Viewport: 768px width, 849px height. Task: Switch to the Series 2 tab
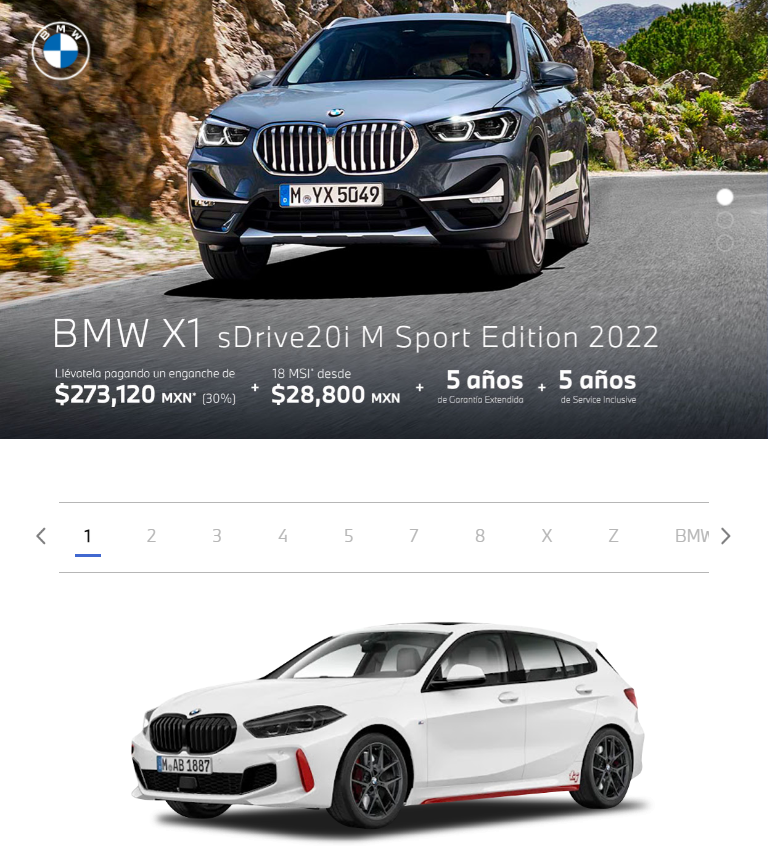click(x=151, y=536)
